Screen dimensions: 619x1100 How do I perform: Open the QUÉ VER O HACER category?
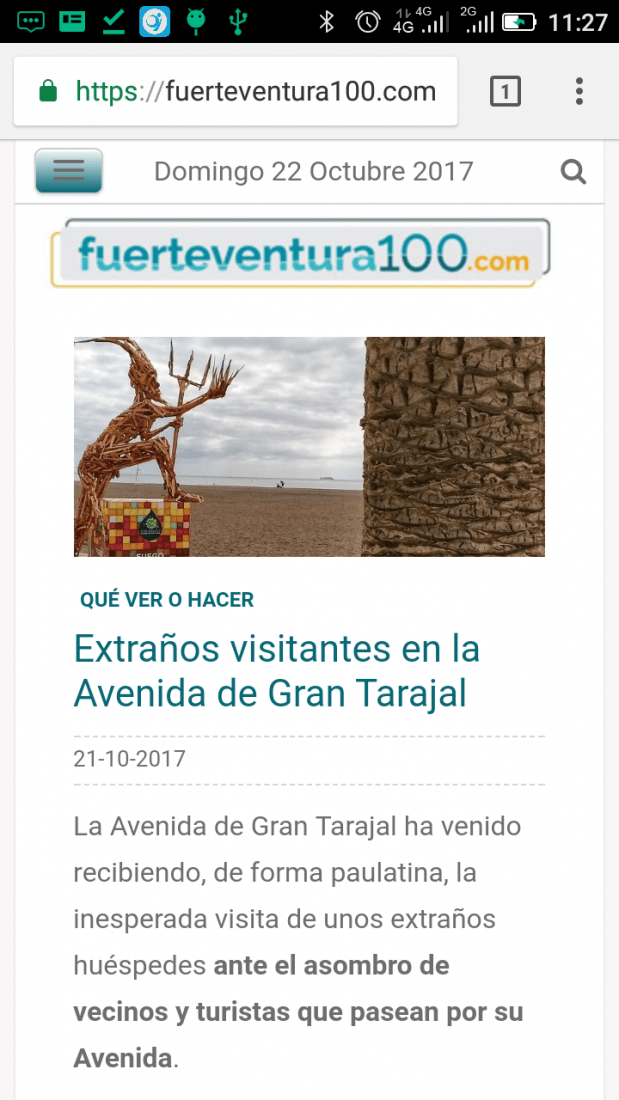coord(167,600)
